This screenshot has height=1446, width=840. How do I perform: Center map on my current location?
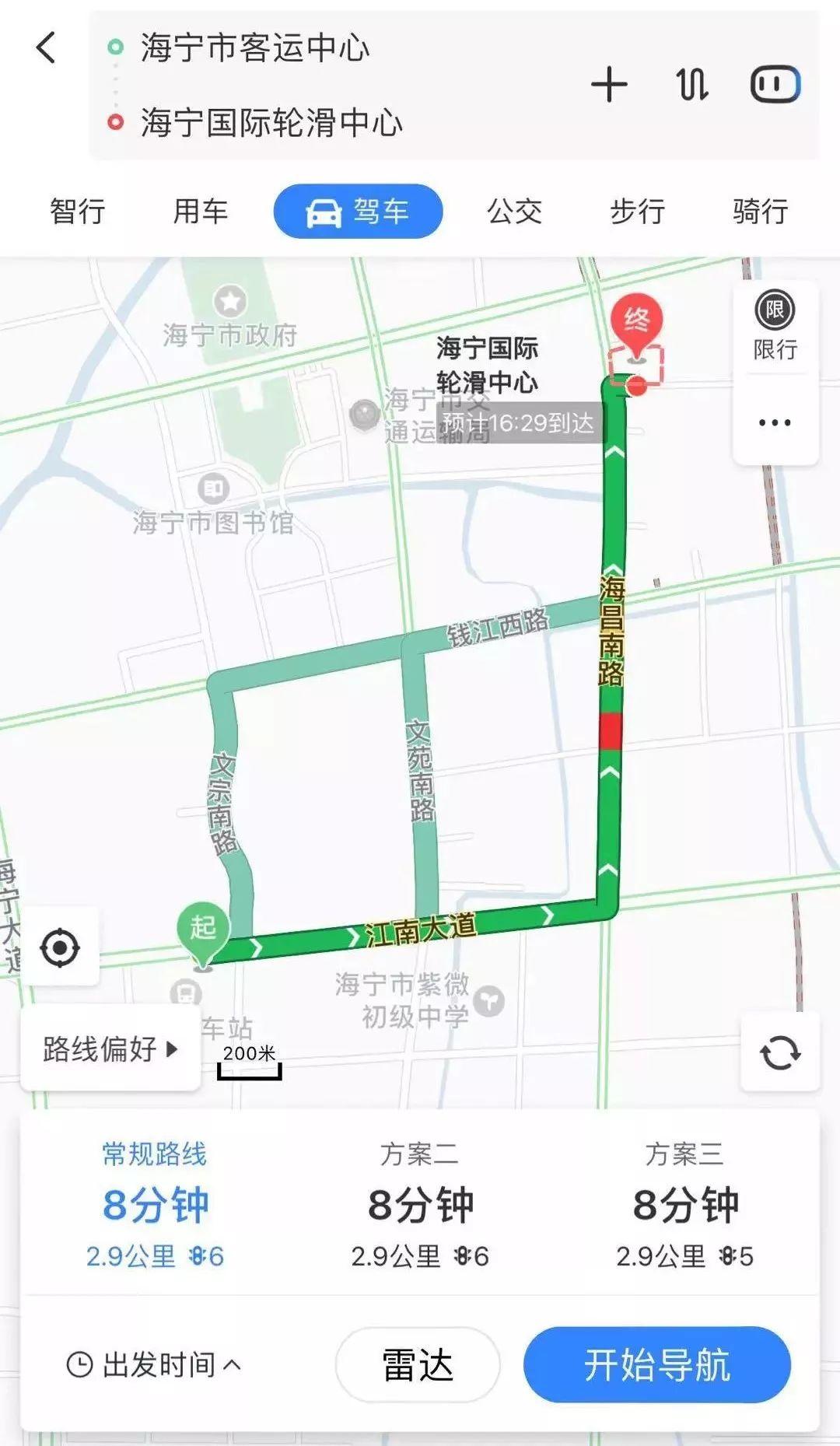coord(60,948)
